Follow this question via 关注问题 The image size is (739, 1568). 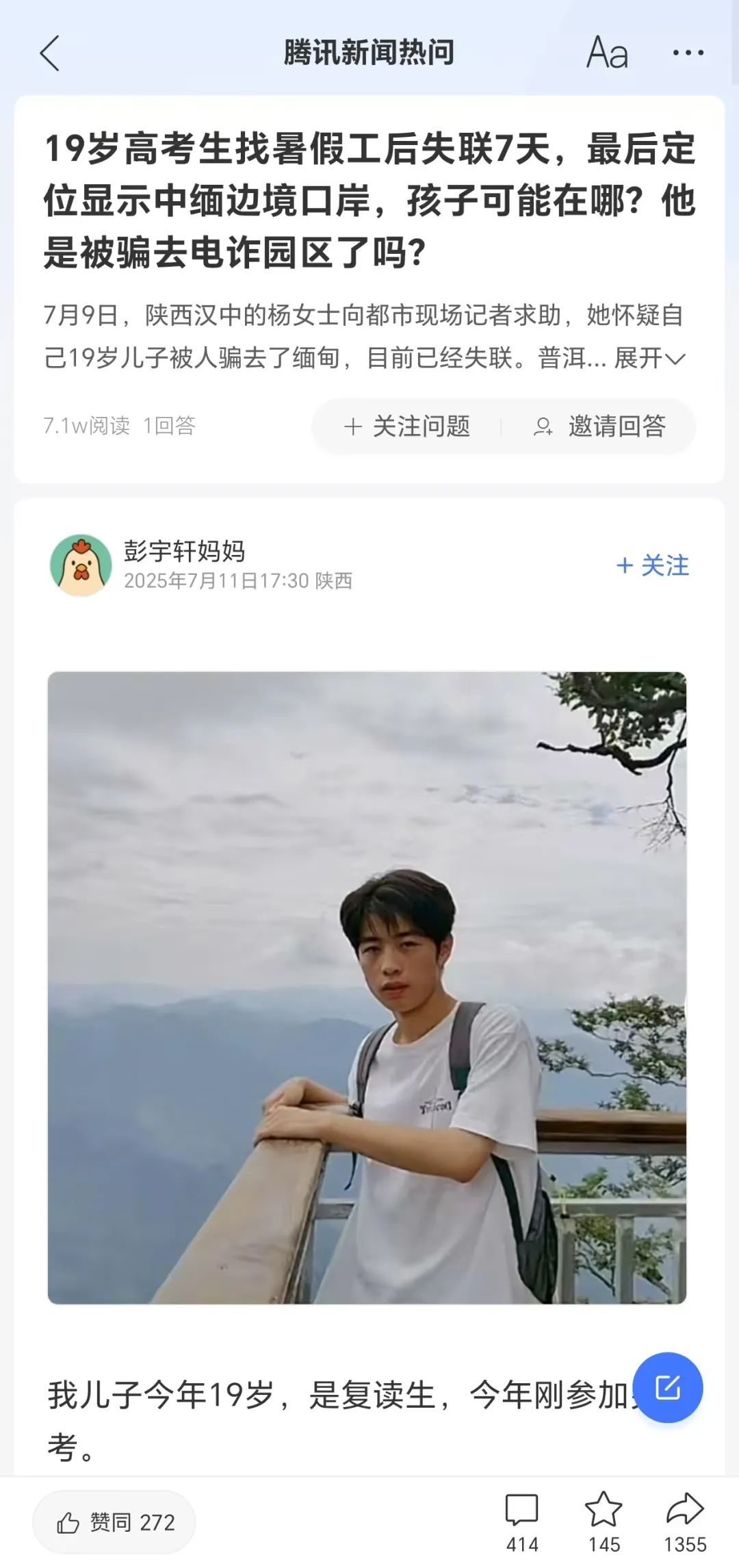pyautogui.click(x=407, y=426)
